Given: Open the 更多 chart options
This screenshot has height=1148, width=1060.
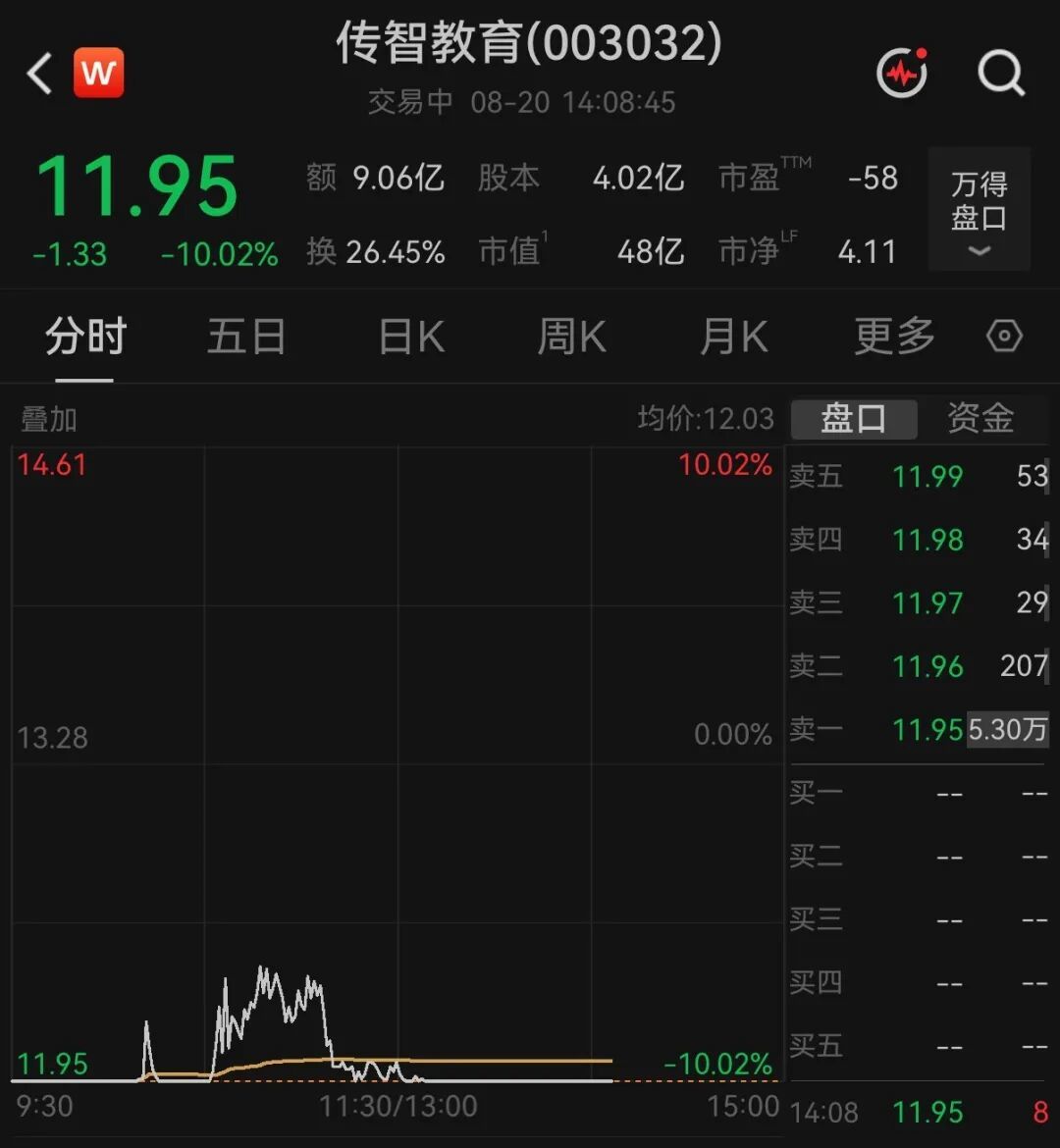Looking at the screenshot, I should pos(894,337).
